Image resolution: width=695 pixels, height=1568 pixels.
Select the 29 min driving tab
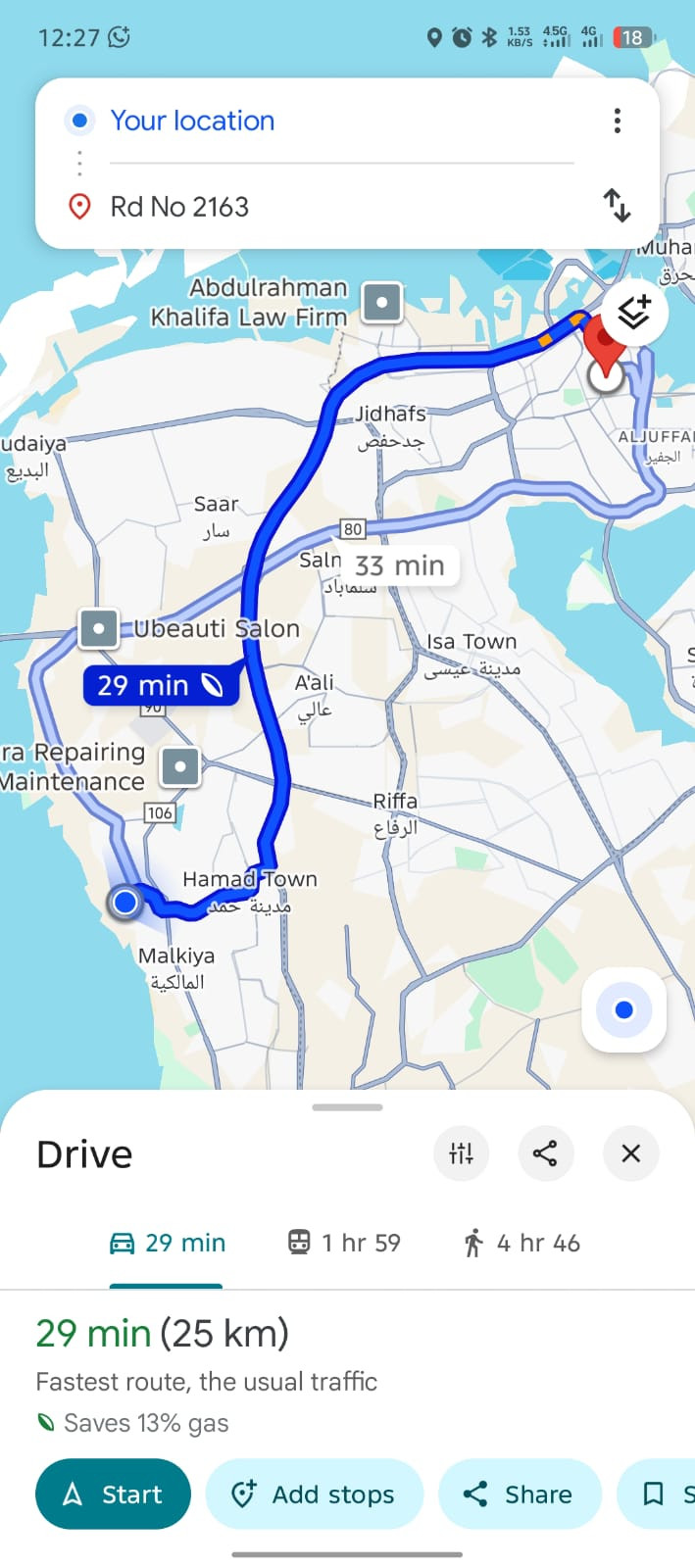pos(168,1243)
